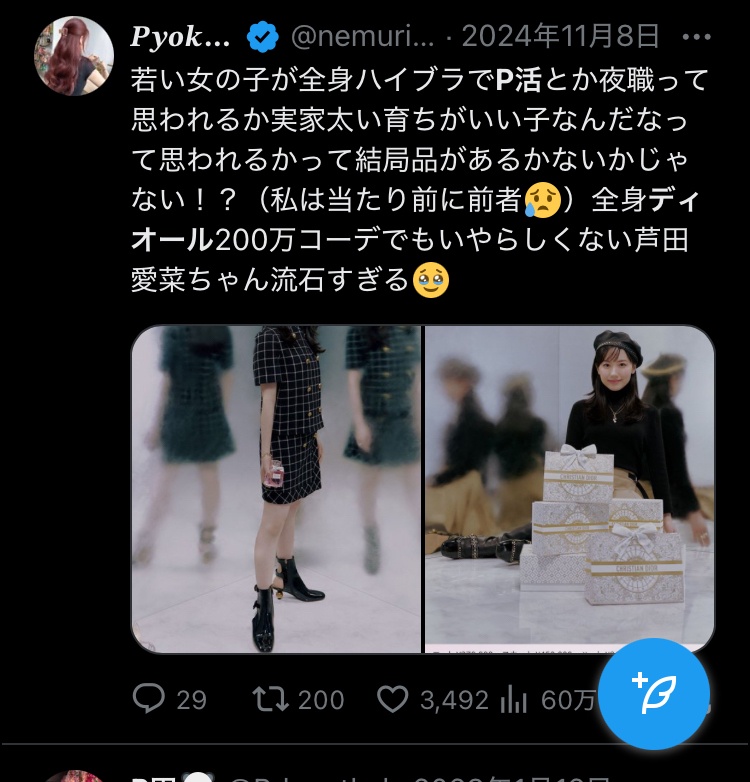Like the post with 3,492 likes
This screenshot has height=782, width=750.
395,699
